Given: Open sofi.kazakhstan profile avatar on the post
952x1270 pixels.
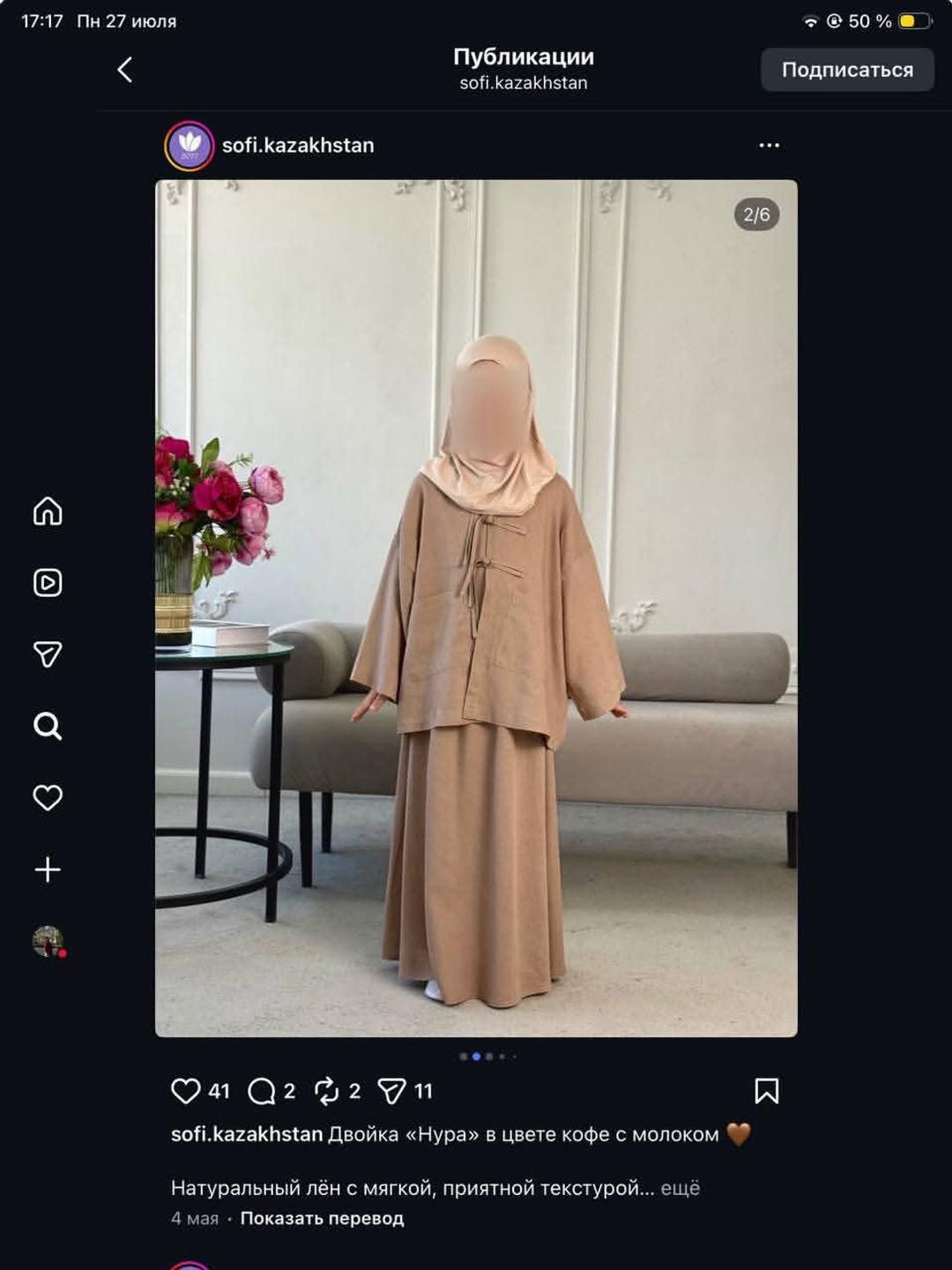Looking at the screenshot, I should click(x=190, y=146).
